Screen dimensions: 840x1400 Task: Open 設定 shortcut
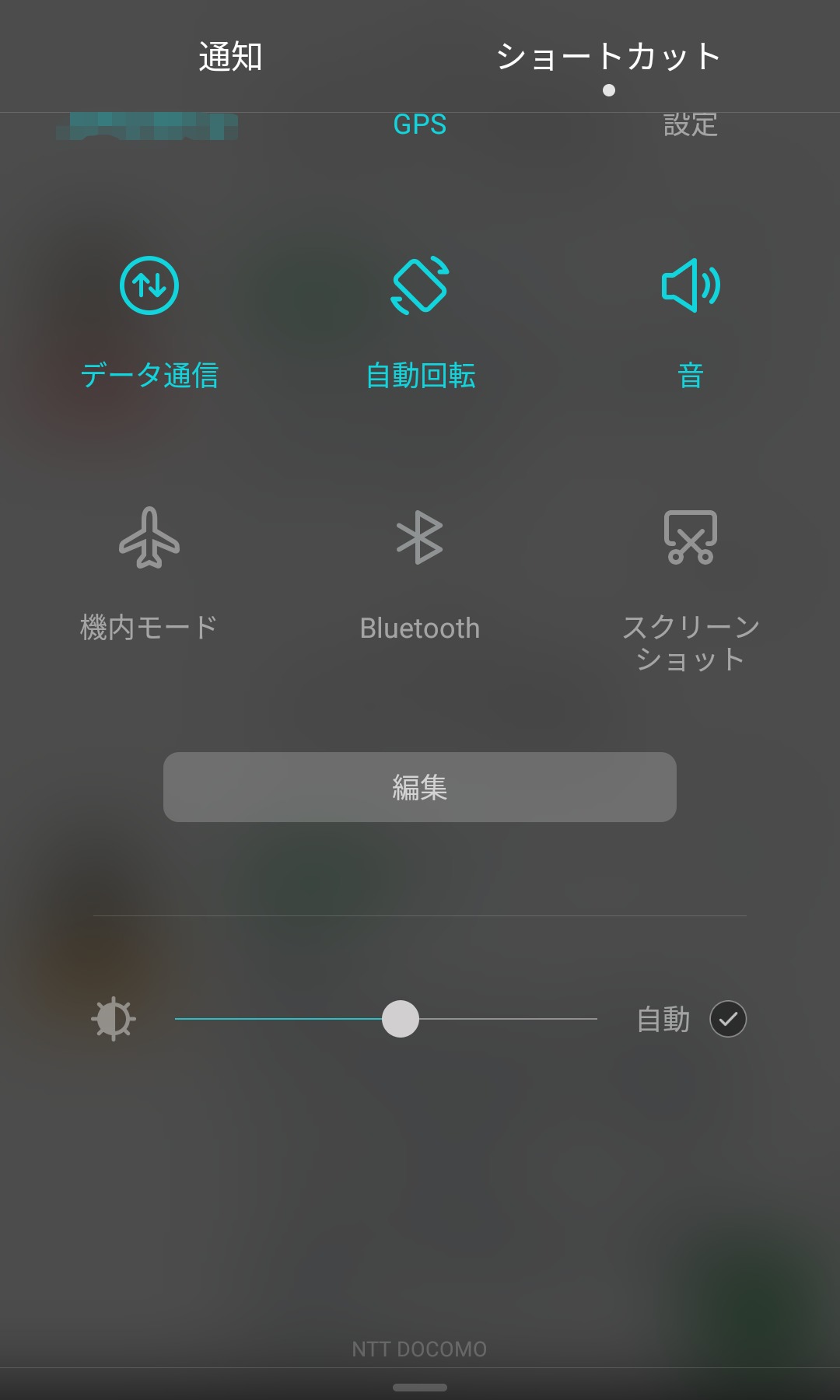(x=690, y=125)
